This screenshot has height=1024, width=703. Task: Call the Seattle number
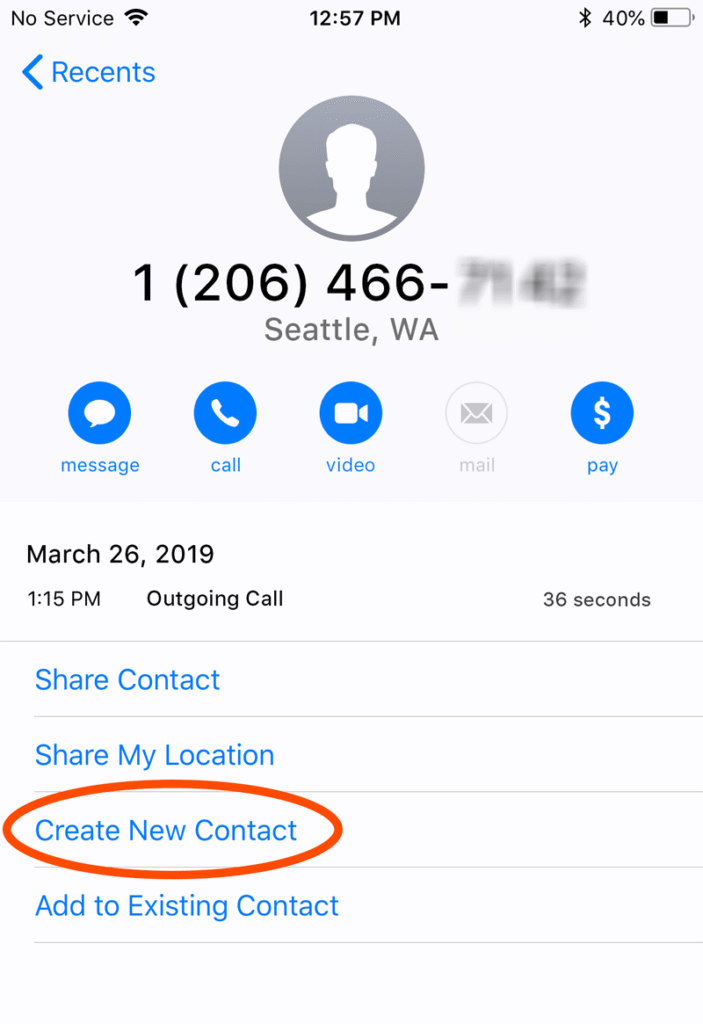225,414
